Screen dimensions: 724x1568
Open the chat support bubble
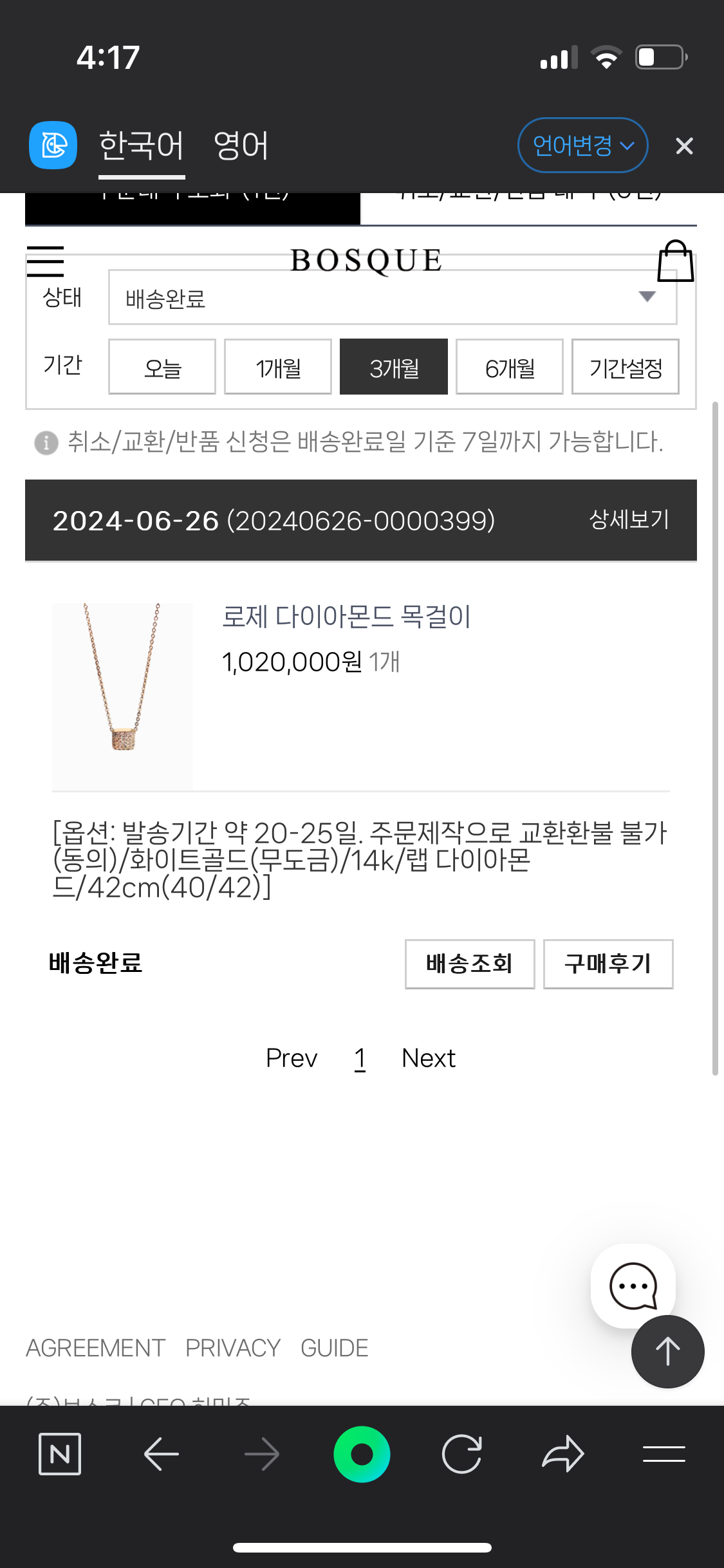[633, 1285]
